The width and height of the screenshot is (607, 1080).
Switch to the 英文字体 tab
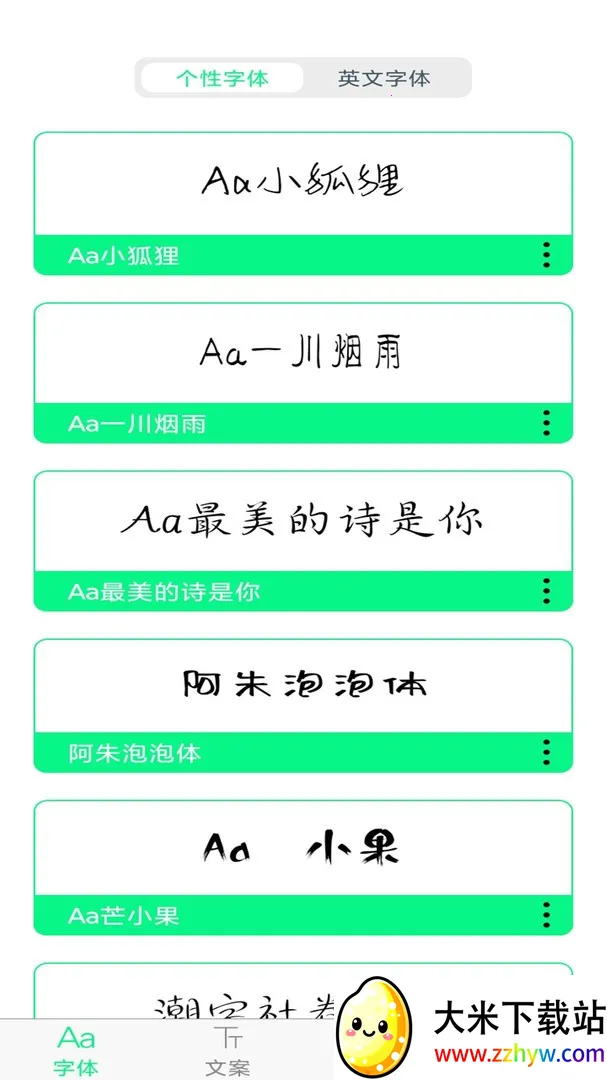coord(384,78)
